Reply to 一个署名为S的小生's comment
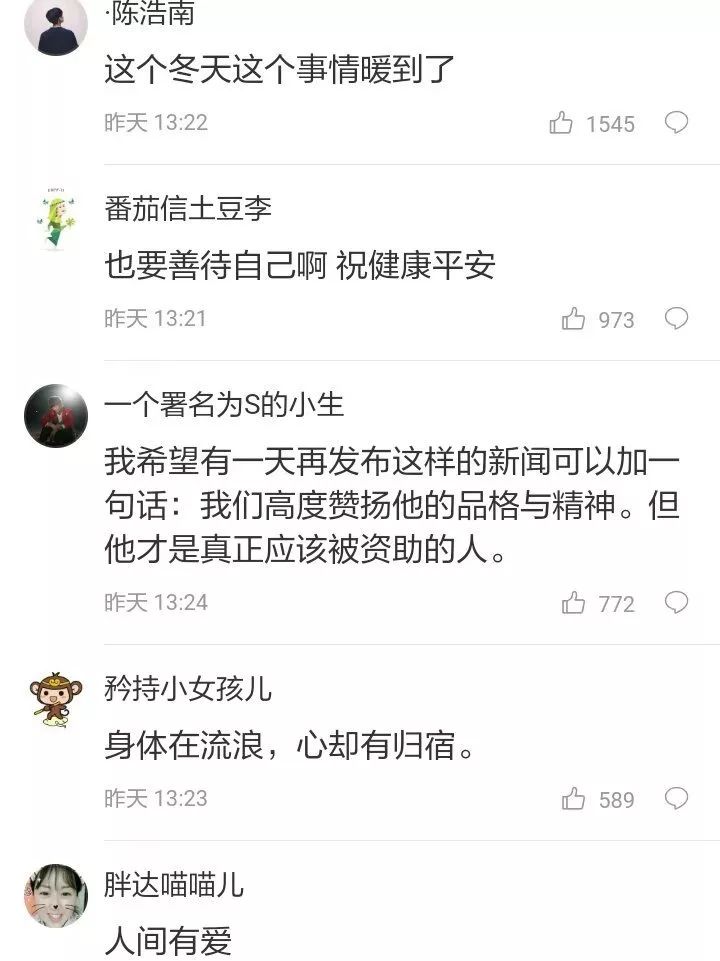 (x=677, y=603)
